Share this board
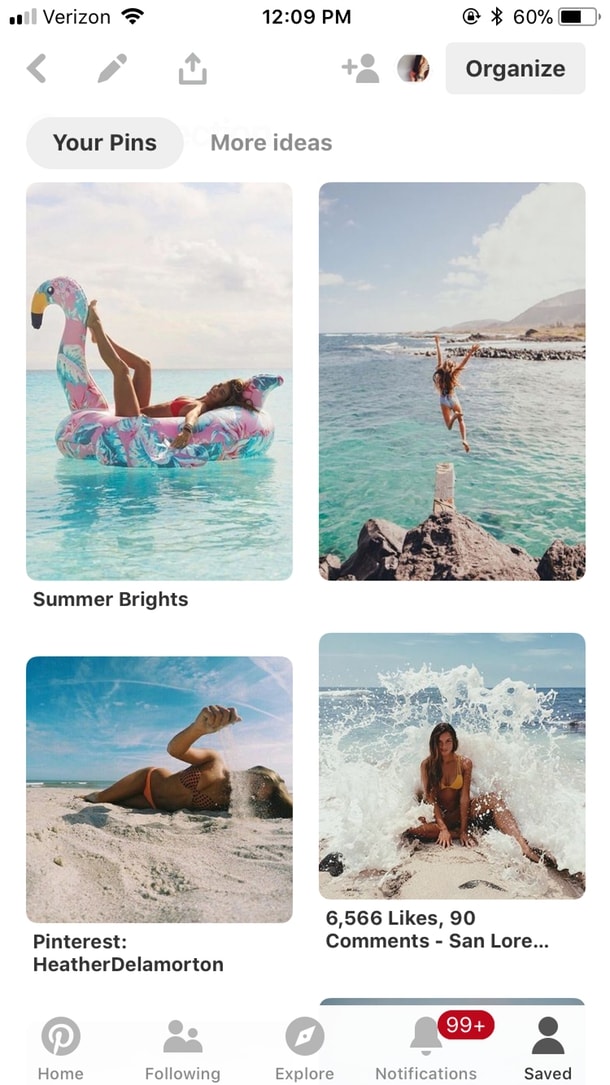The width and height of the screenshot is (610, 1085). click(x=192, y=69)
